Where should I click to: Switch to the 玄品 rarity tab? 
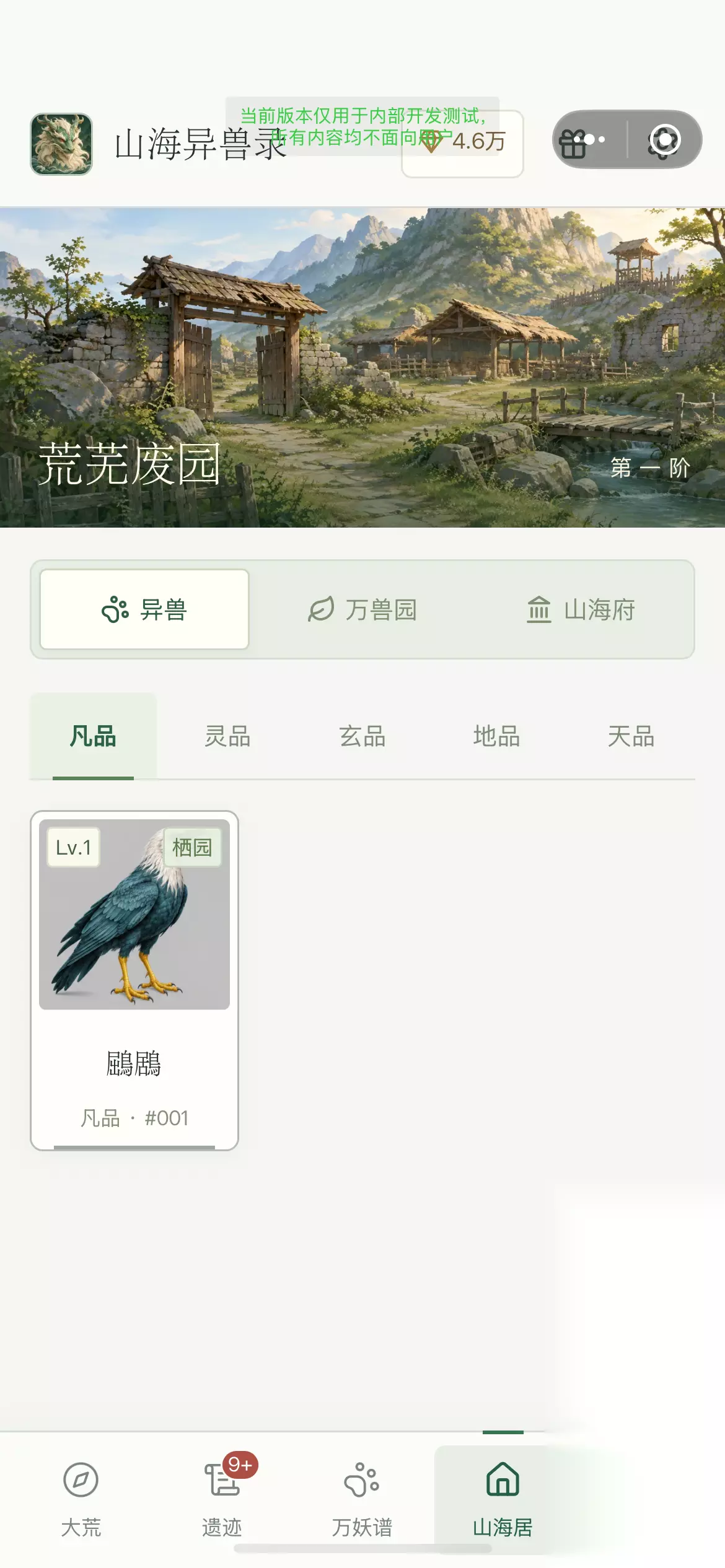point(362,736)
